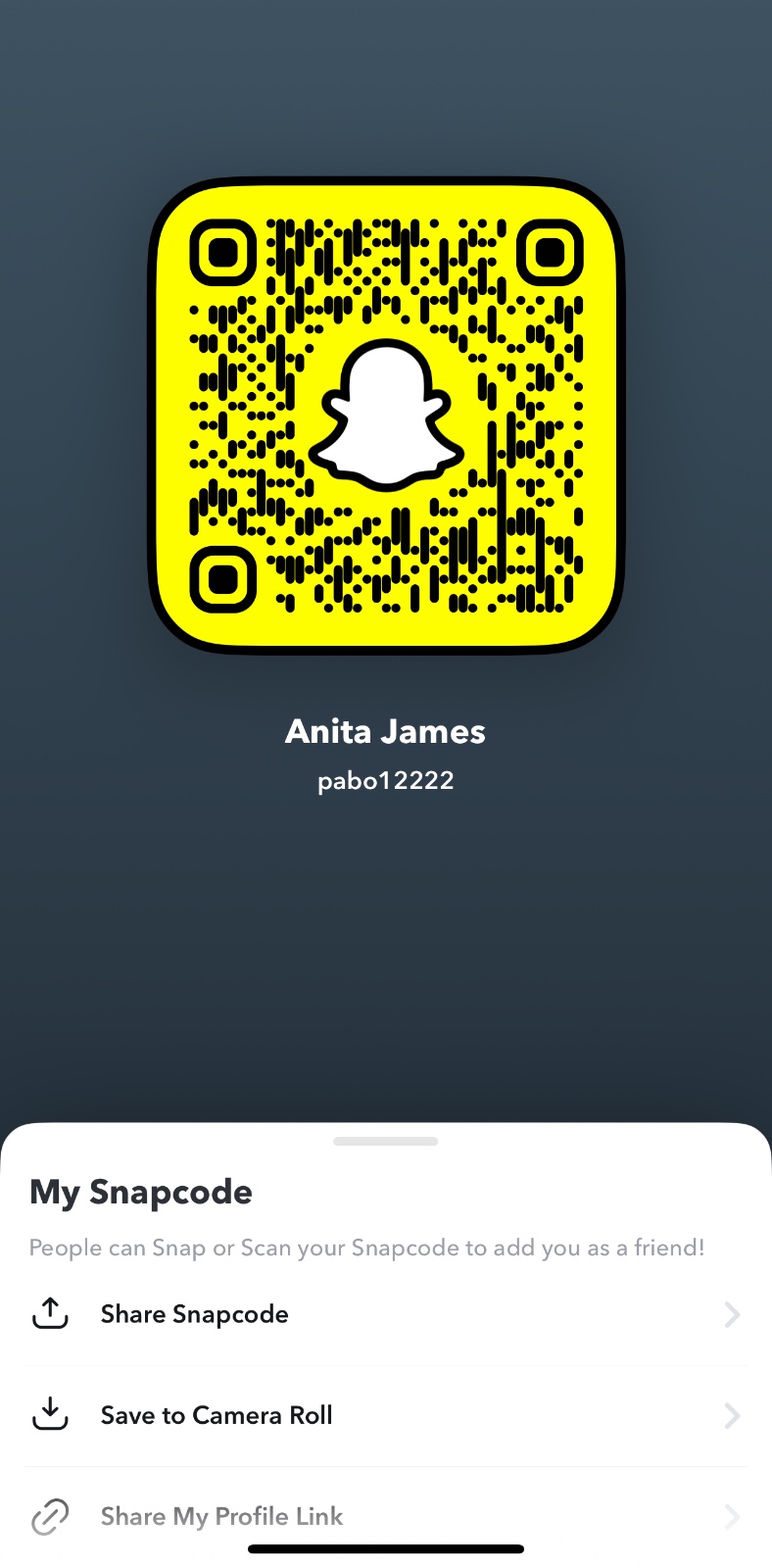Choose Share My Profile Link

[x=221, y=1516]
